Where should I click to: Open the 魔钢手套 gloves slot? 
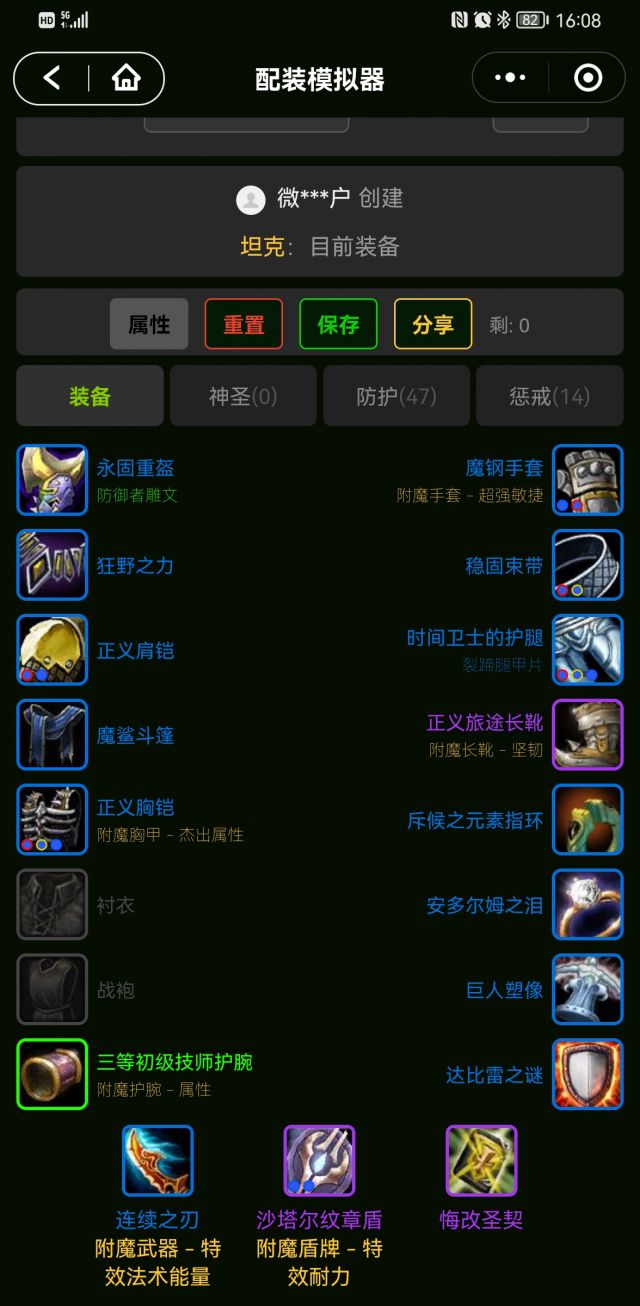[x=588, y=480]
